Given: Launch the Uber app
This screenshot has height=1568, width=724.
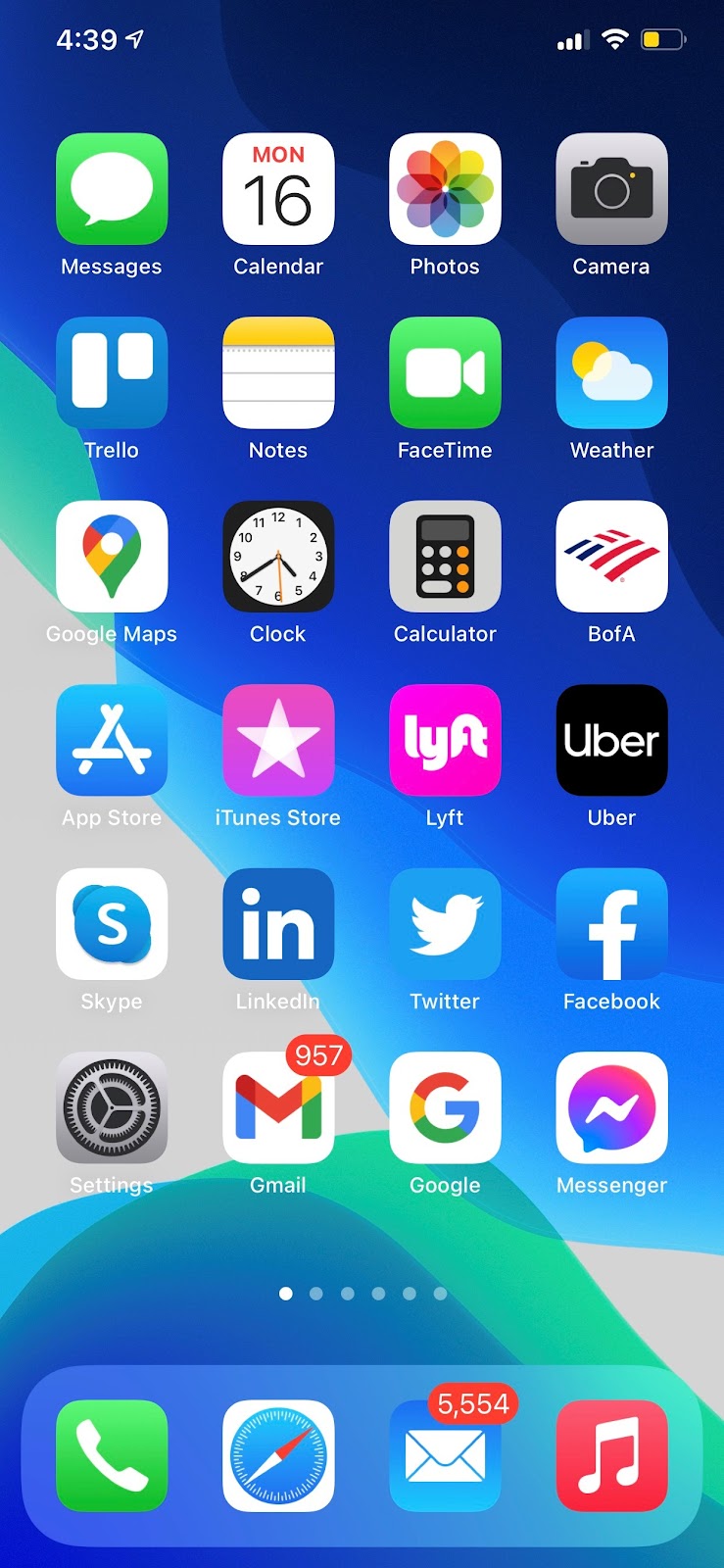Looking at the screenshot, I should [611, 740].
